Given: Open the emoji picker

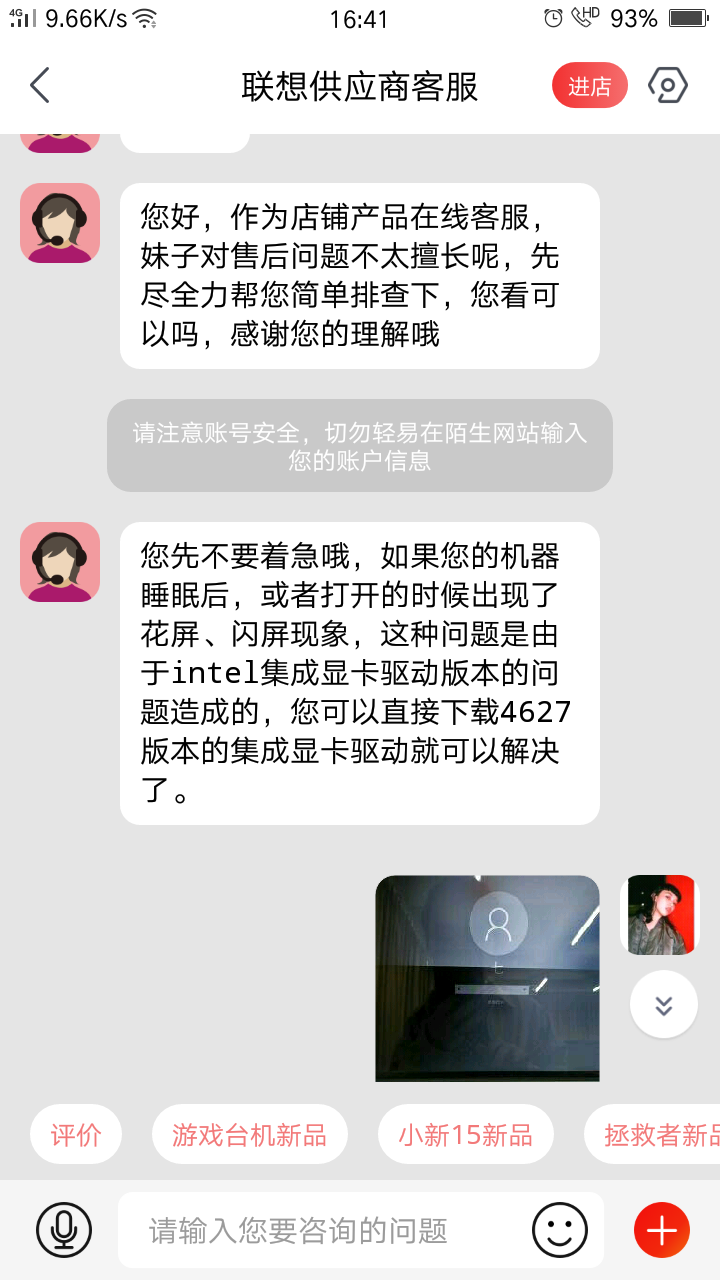Looking at the screenshot, I should (x=560, y=1230).
